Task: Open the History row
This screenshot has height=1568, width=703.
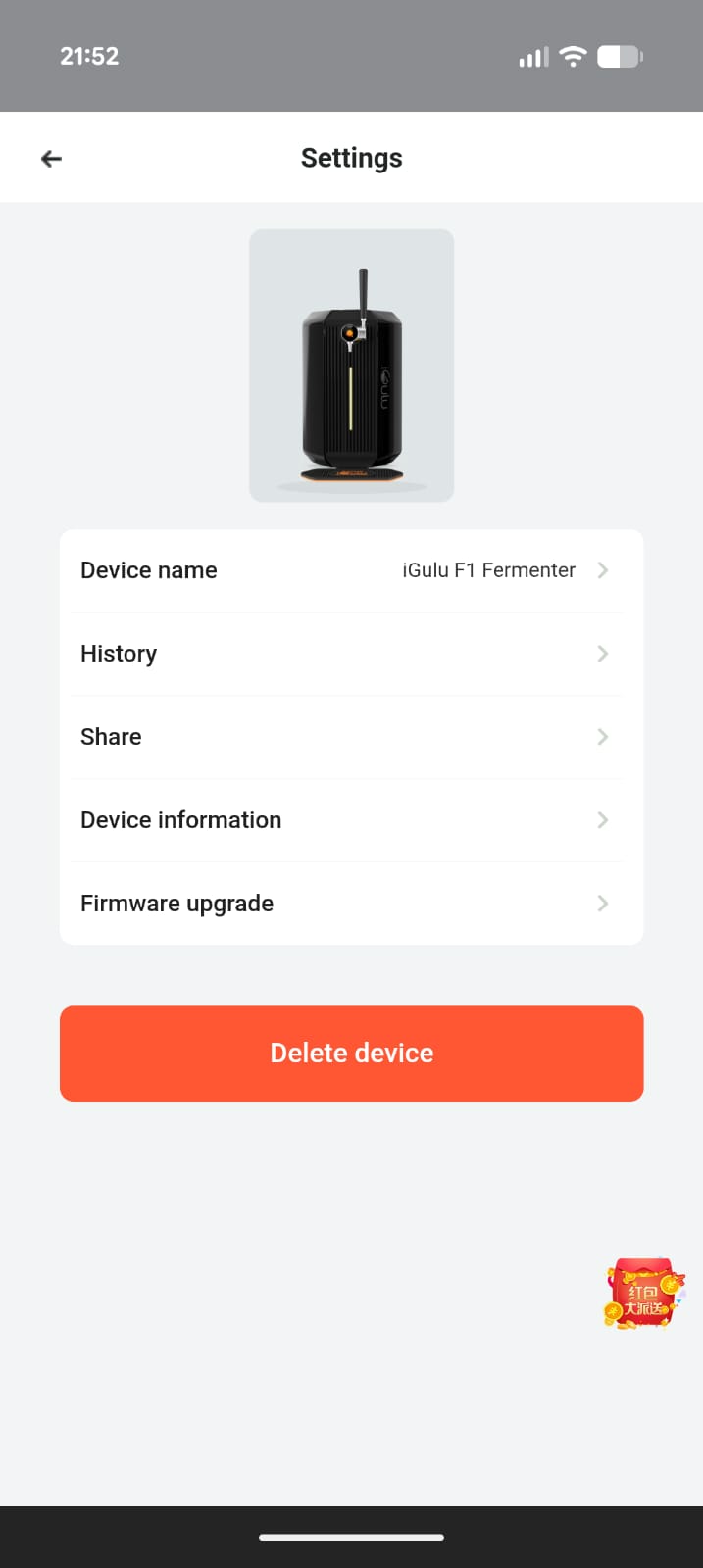Action: 351,654
